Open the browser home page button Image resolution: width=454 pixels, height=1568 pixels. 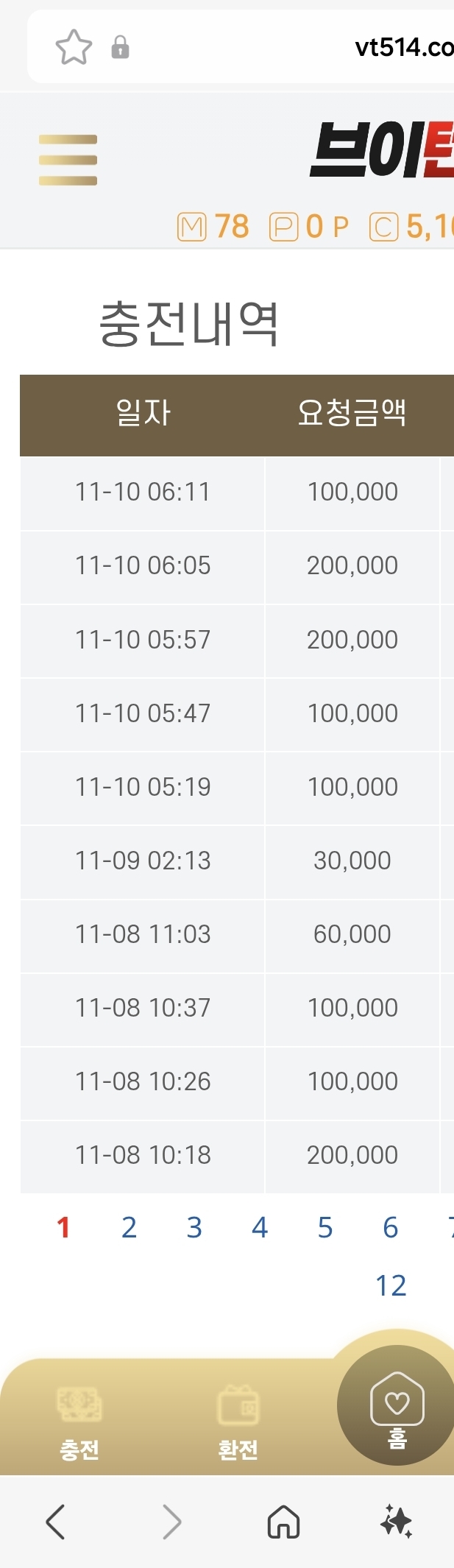point(283,1522)
